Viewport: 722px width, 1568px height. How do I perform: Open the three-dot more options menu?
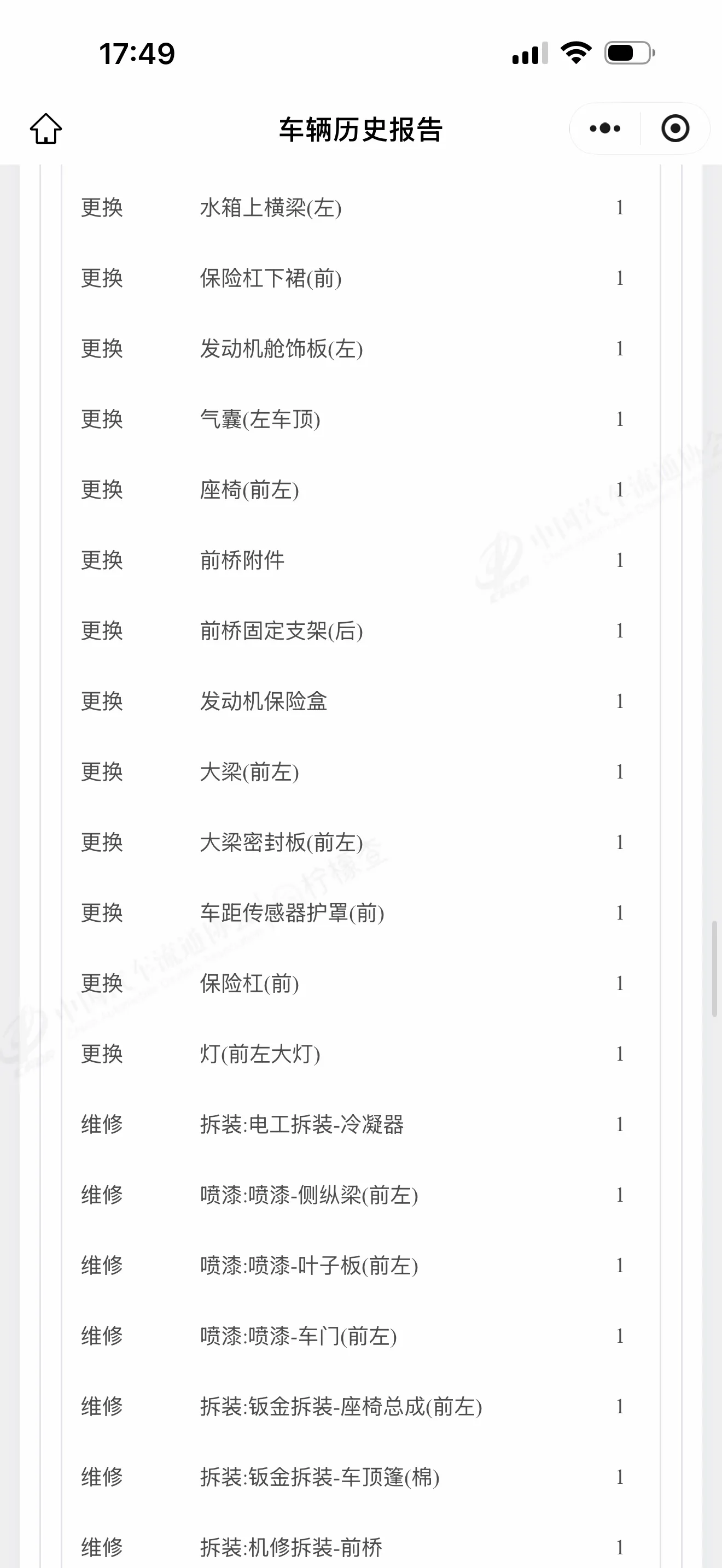[605, 128]
